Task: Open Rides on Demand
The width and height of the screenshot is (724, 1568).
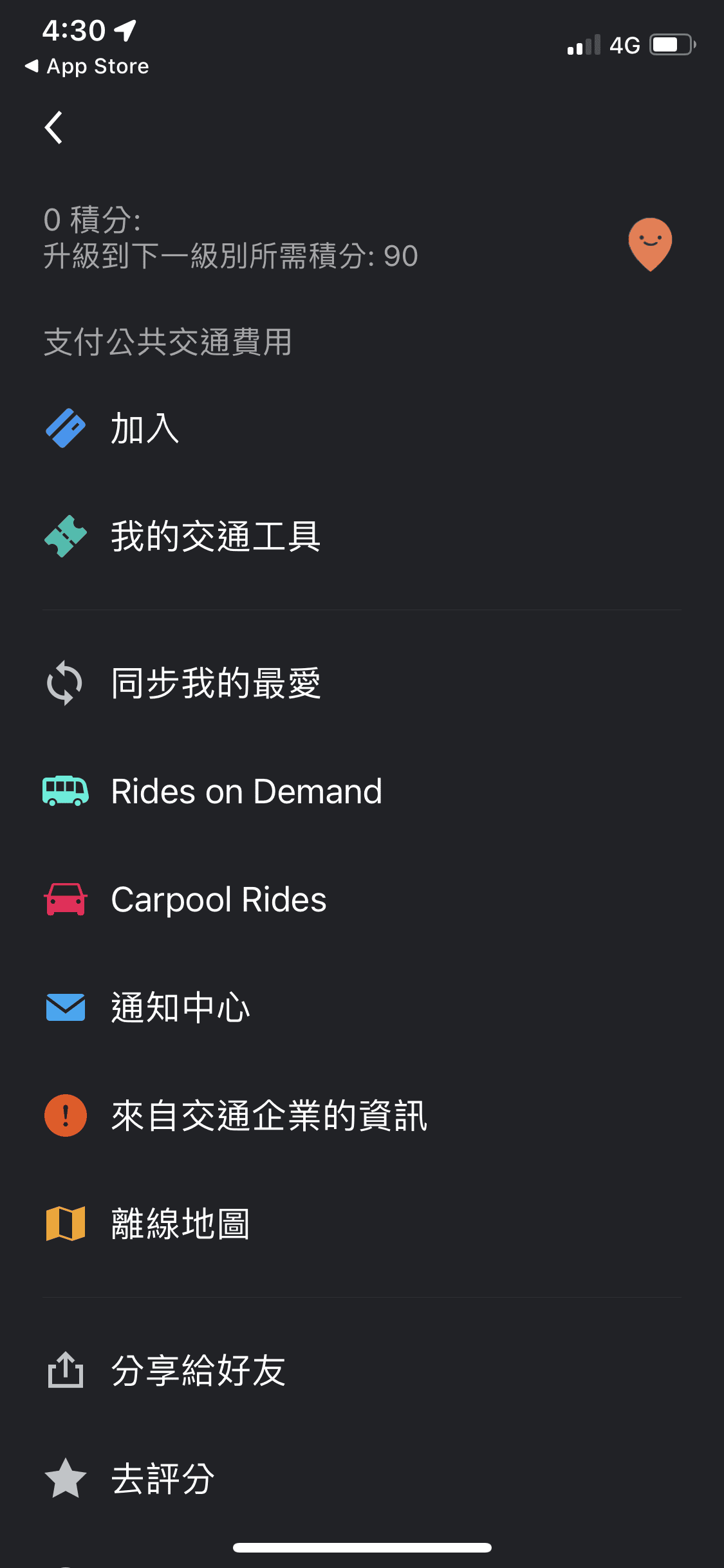Action: click(x=362, y=791)
